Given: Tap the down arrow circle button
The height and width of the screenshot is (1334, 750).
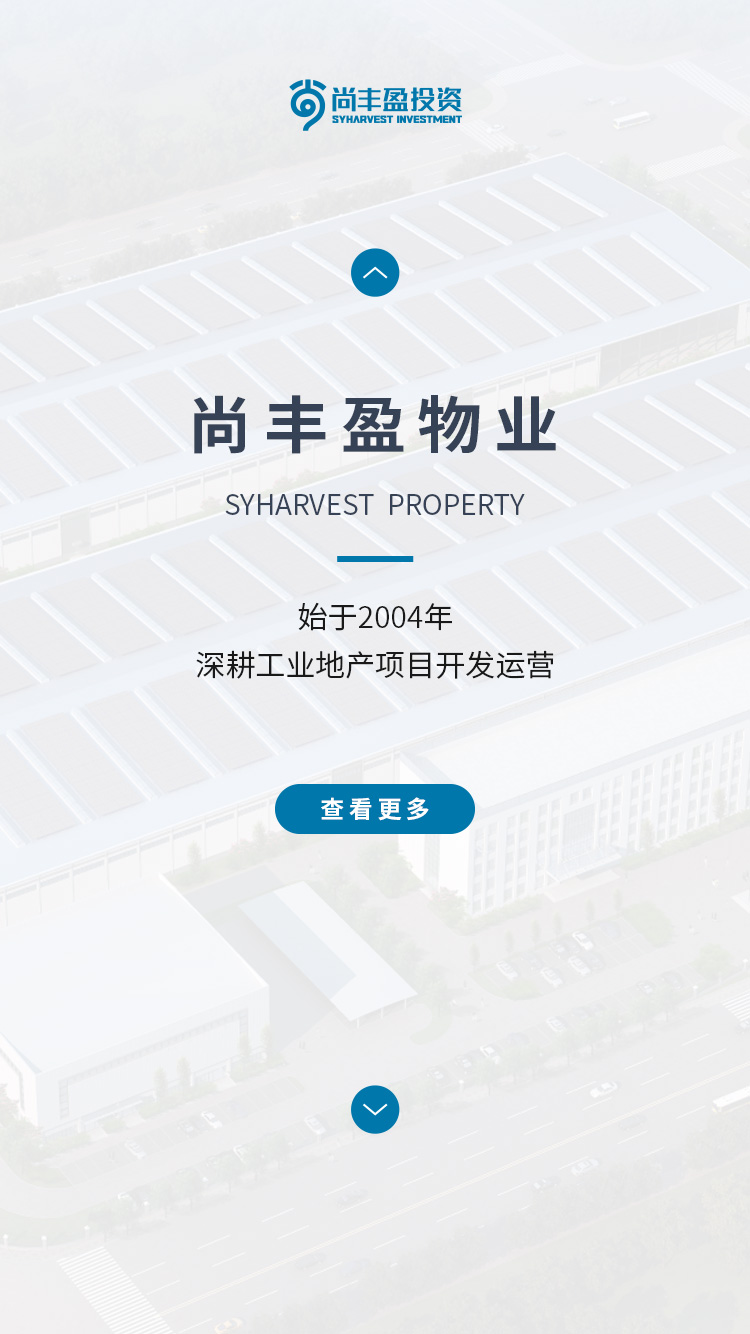Looking at the screenshot, I should pyautogui.click(x=375, y=1109).
